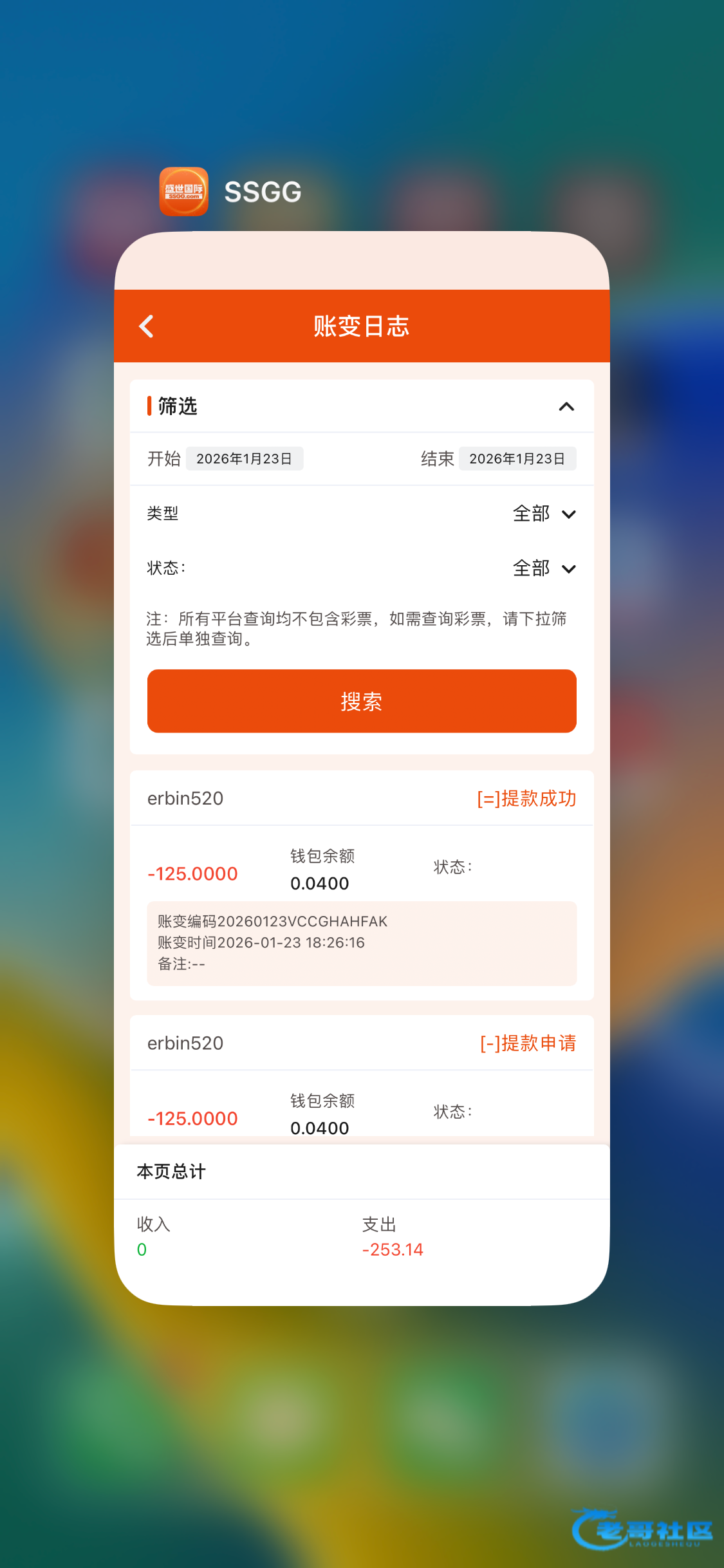Open the 类型 dropdown
The height and width of the screenshot is (1568, 724).
coord(544,514)
